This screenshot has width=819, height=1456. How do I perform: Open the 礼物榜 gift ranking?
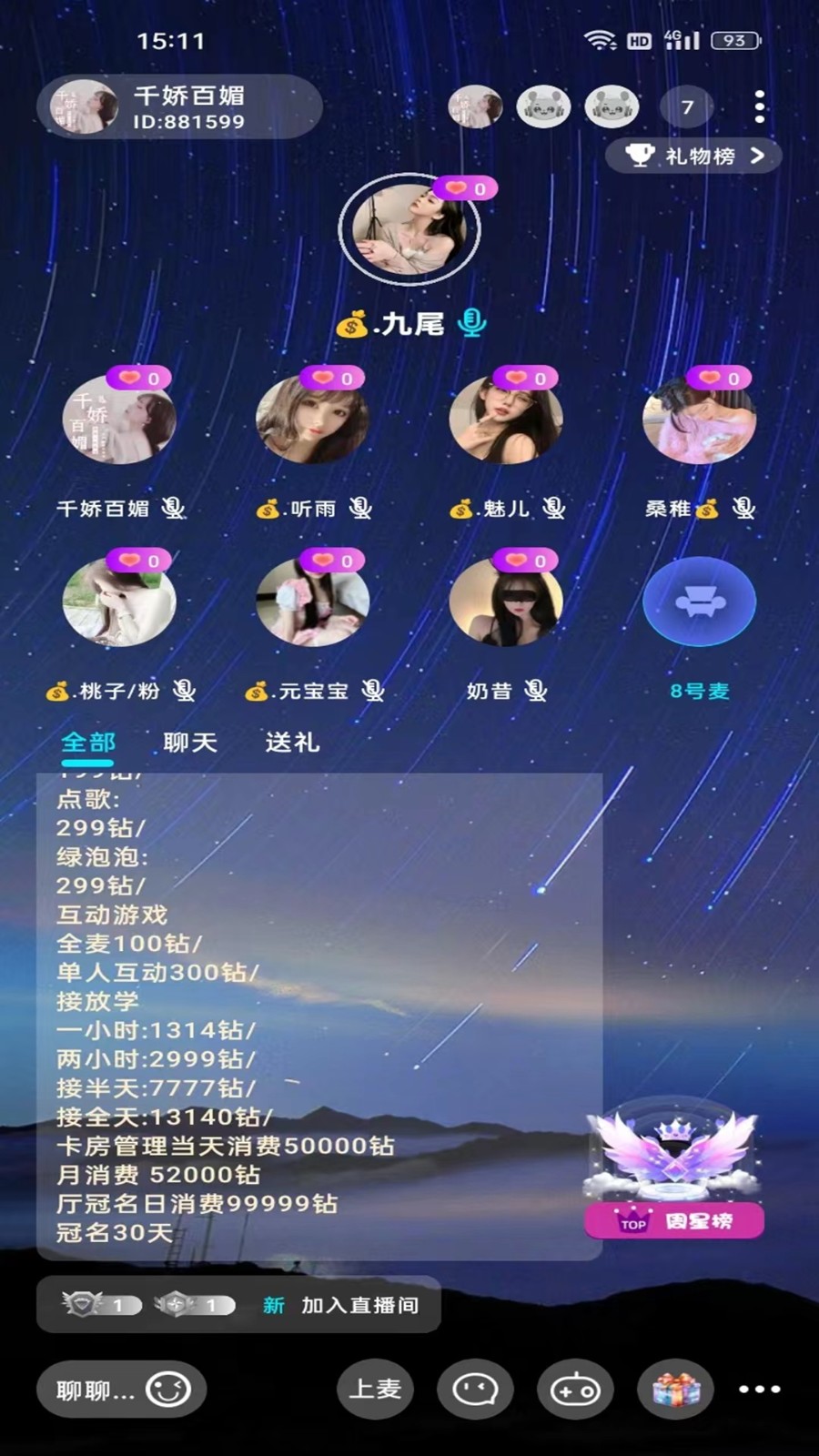pos(694,156)
